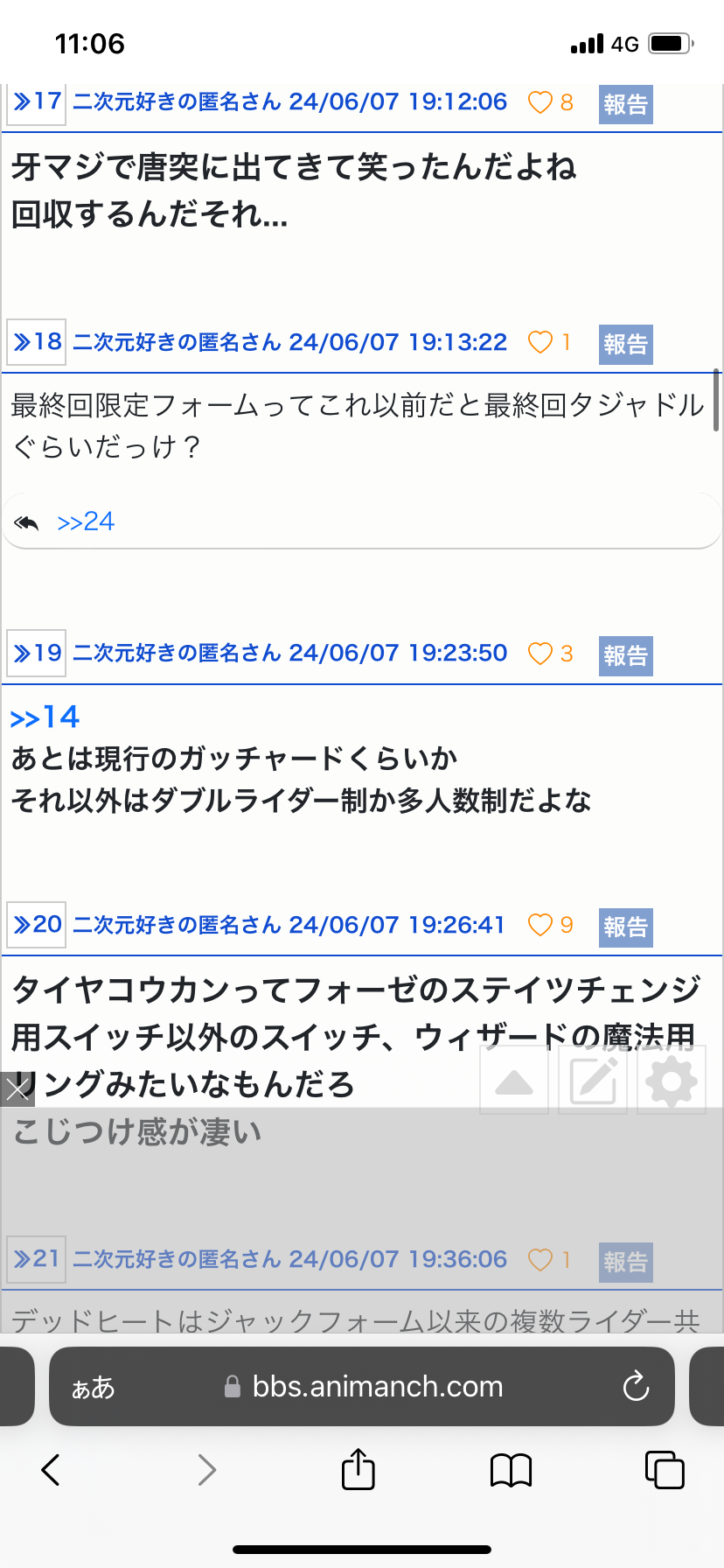Dismiss the overlay with the X button
The height and width of the screenshot is (1568, 724).
click(x=17, y=1089)
